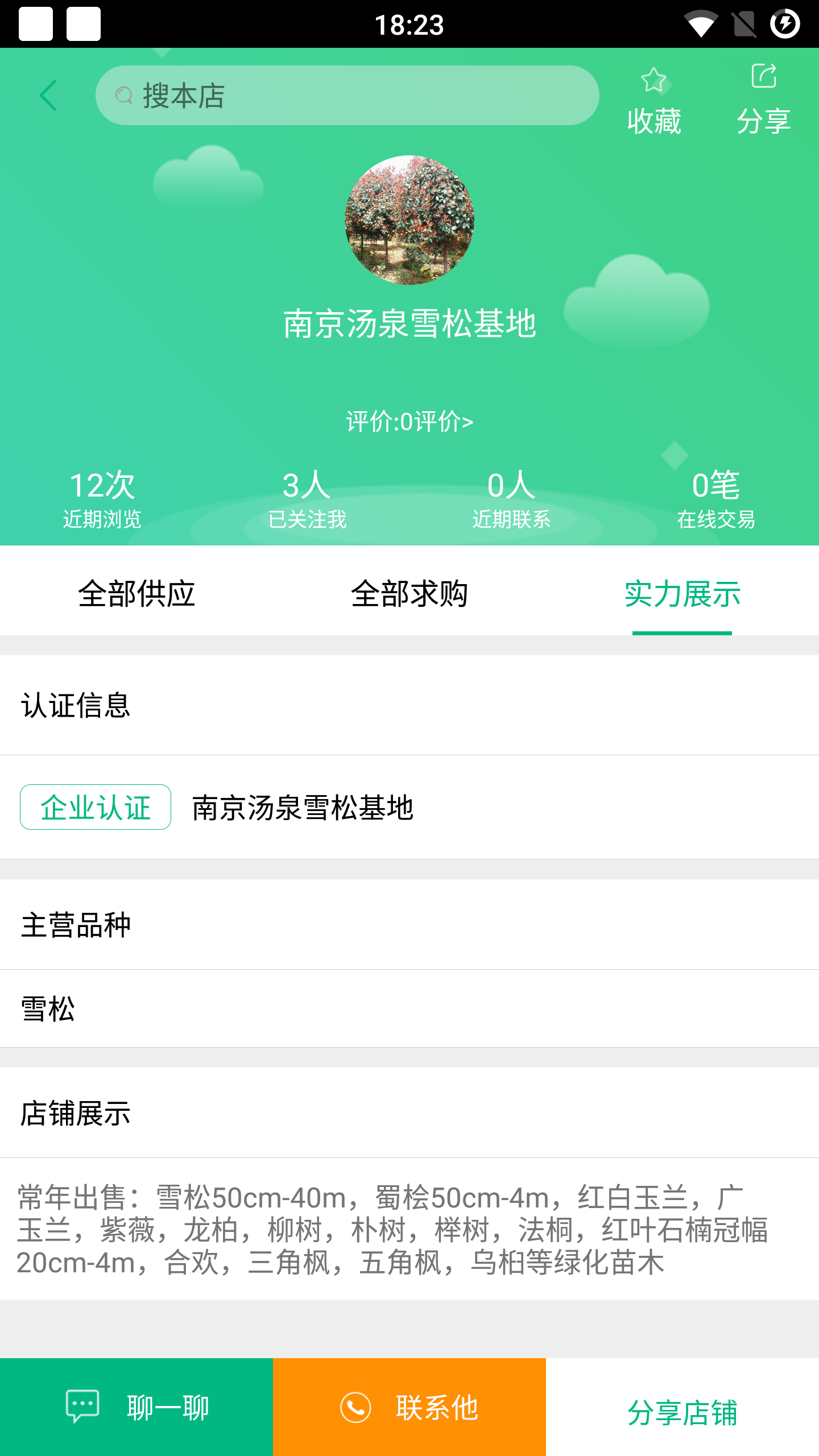This screenshot has width=819, height=1456.
Task: Click the magnifier icon in store search bar
Action: point(123,95)
